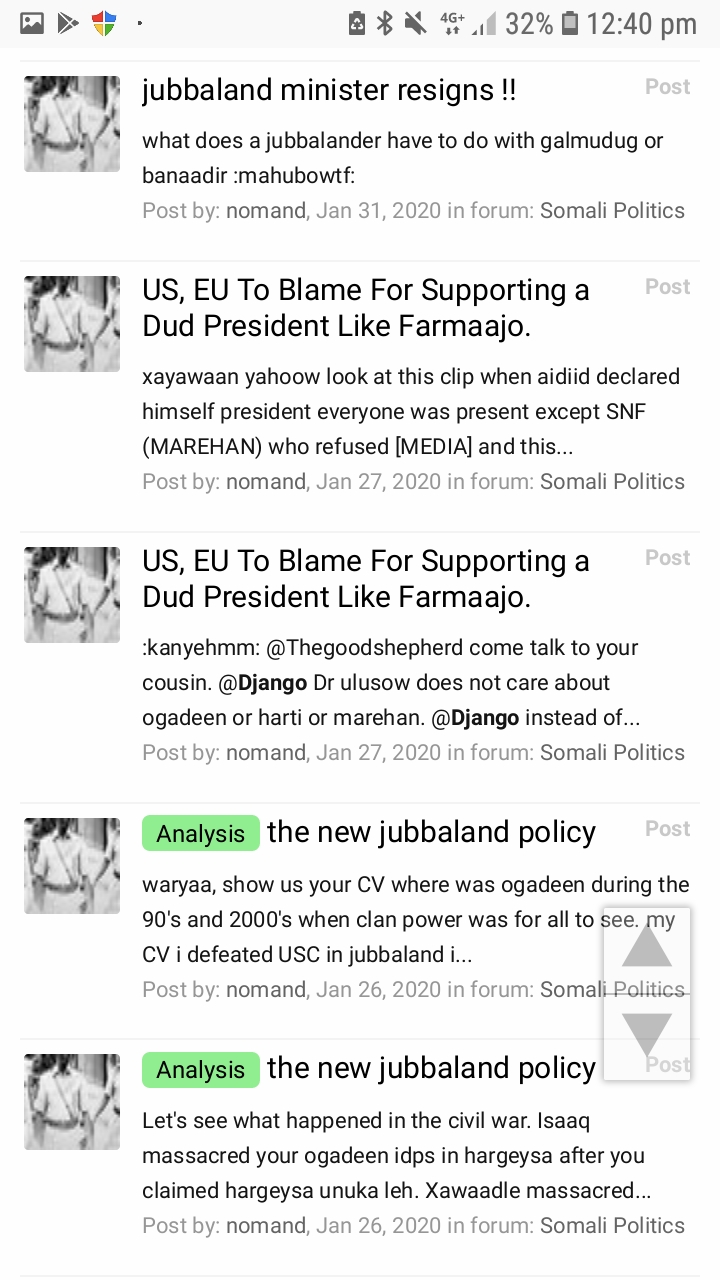Tap the Analysis tag on the "waryaa" post
This screenshot has width=720, height=1280.
201,833
